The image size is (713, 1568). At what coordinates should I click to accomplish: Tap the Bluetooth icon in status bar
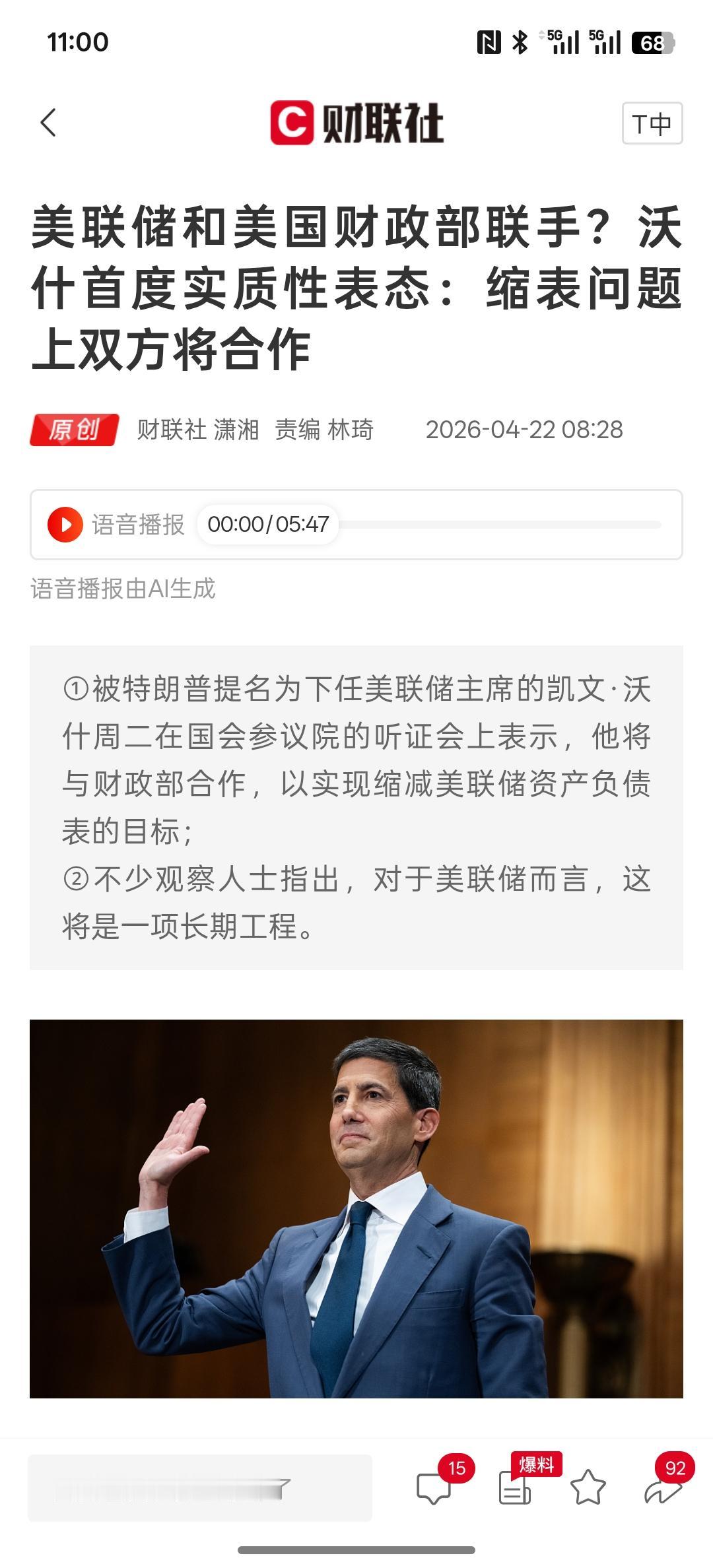(x=521, y=41)
